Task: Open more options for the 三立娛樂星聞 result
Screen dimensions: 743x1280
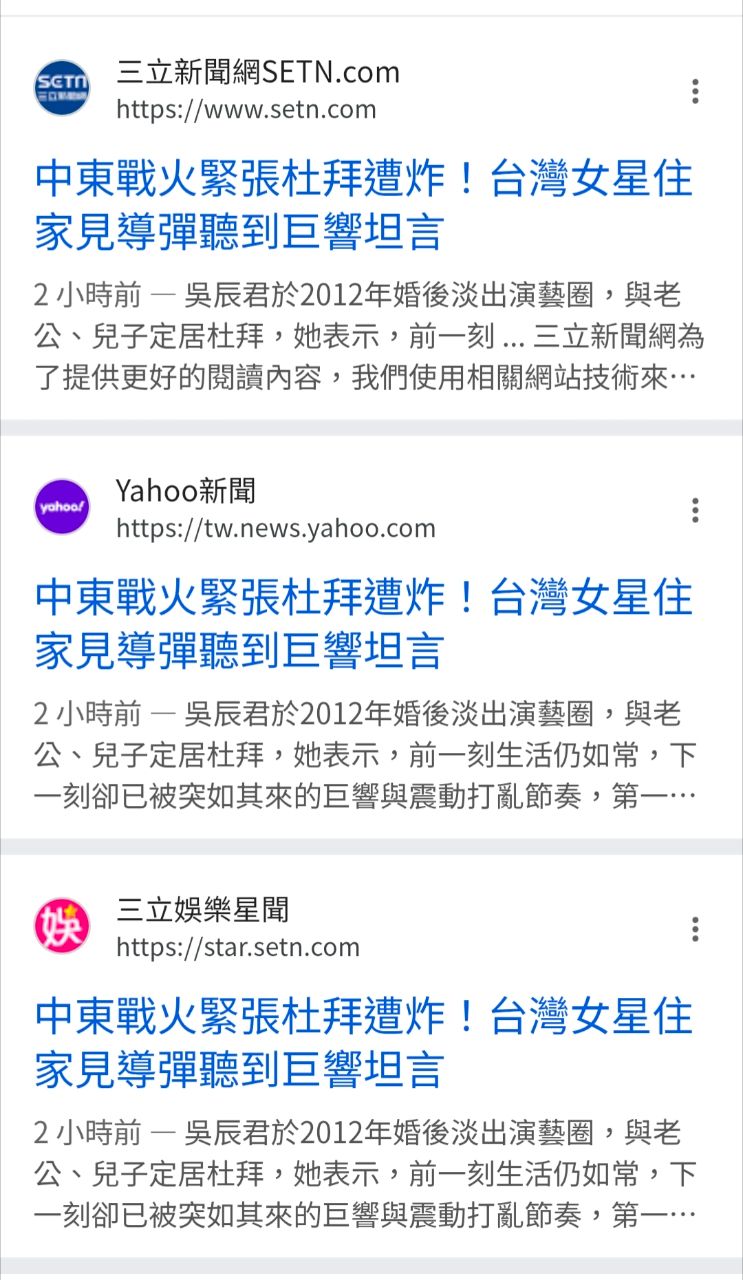Action: click(x=695, y=930)
